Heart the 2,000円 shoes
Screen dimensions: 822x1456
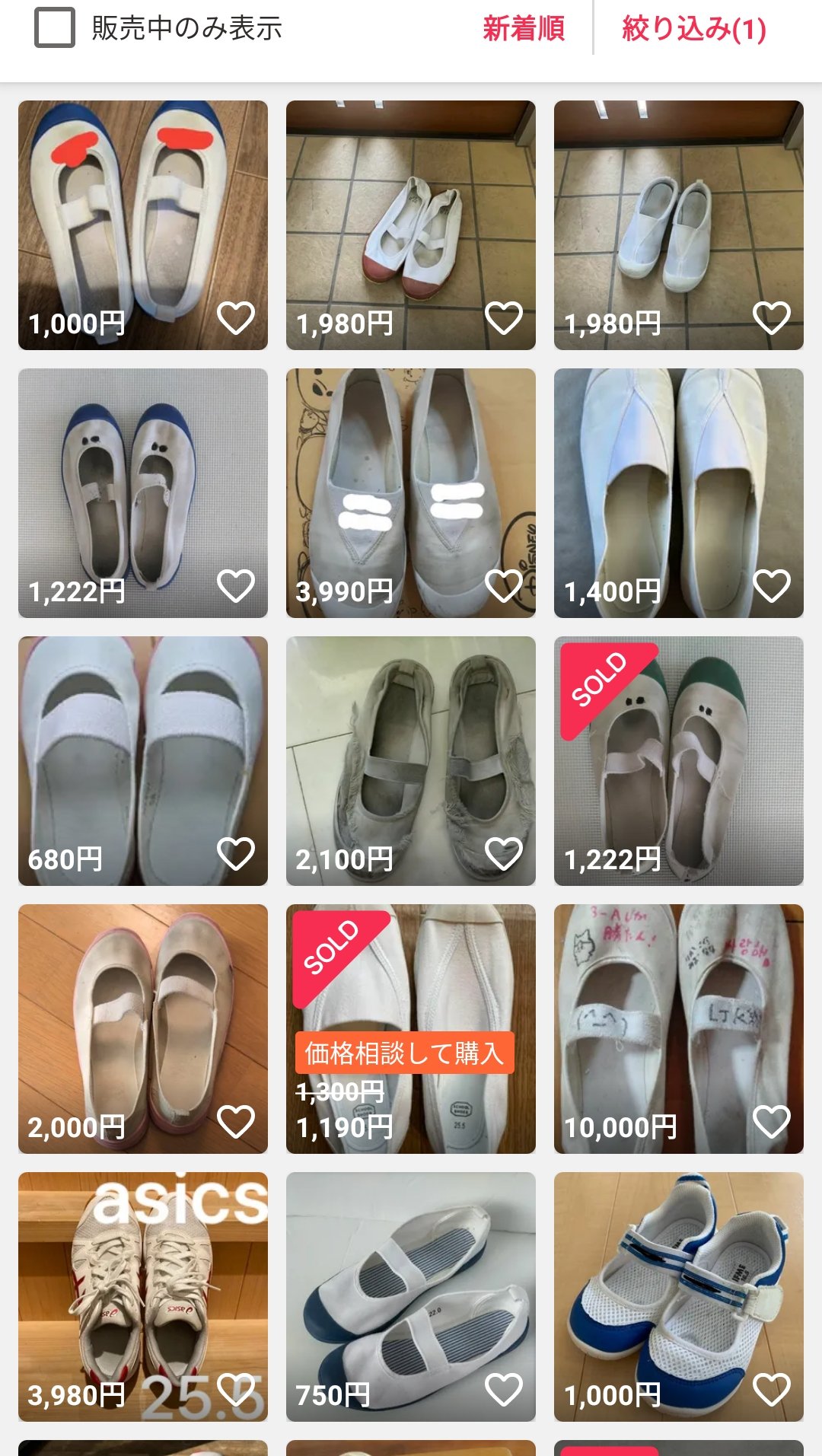236,1122
